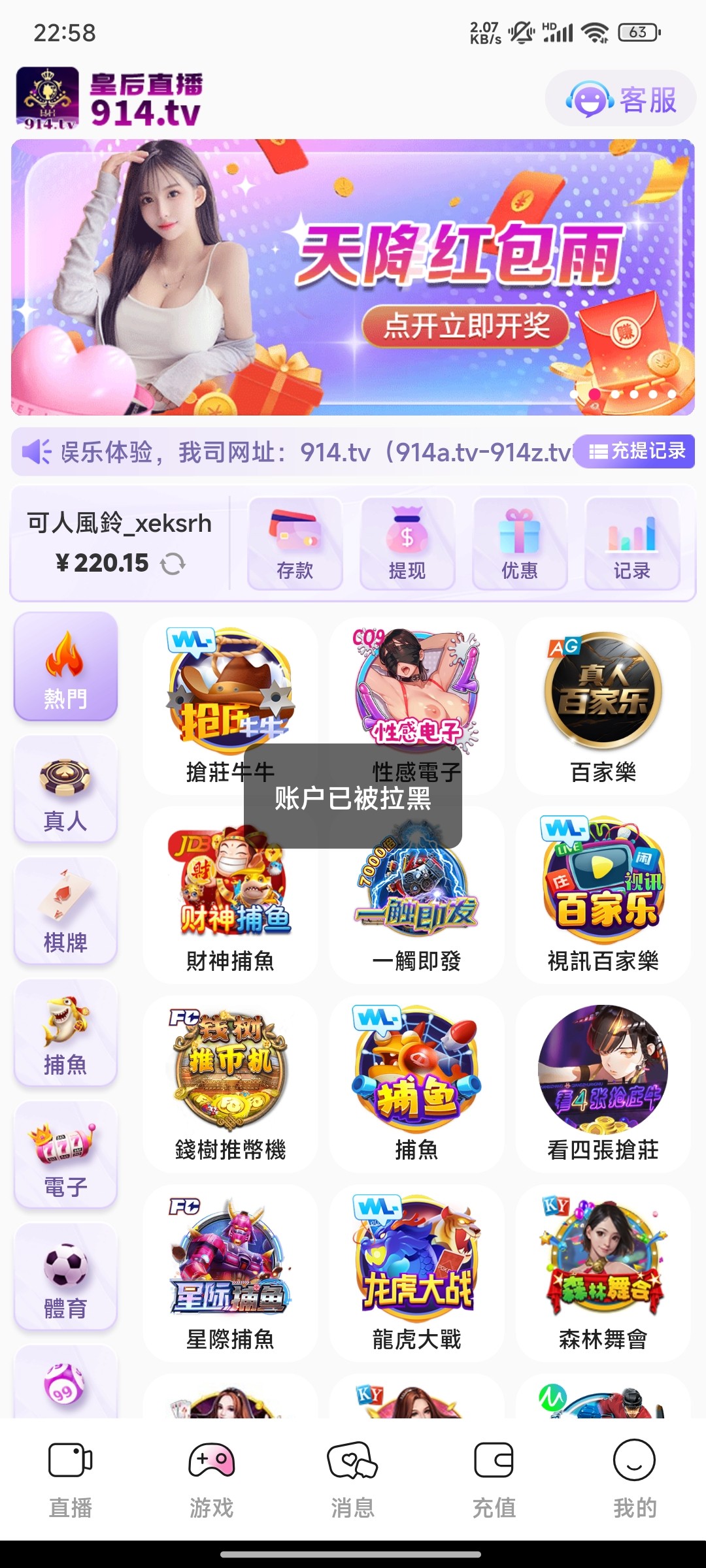Open the 百家樂 game tile

tap(603, 706)
